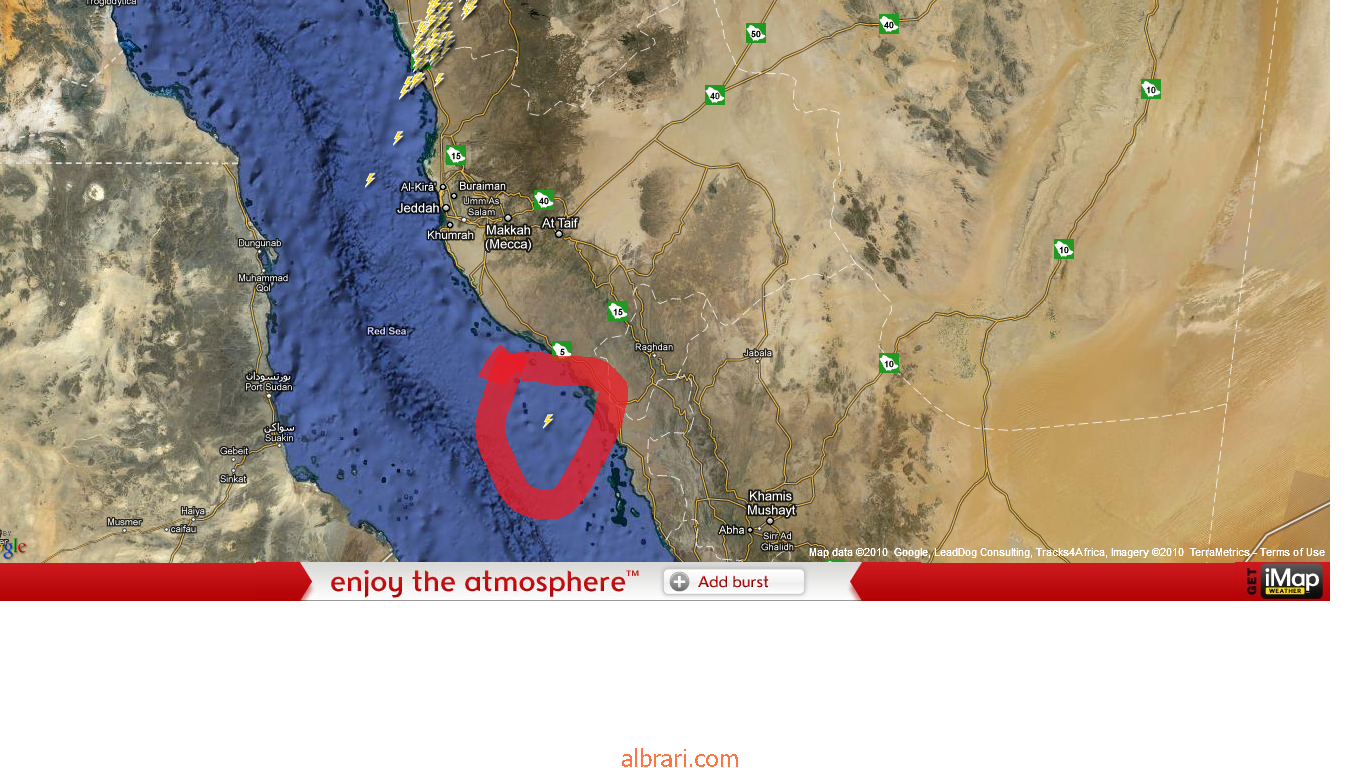Open the Terms of Use link
The height and width of the screenshot is (768, 1366).
coord(1292,552)
